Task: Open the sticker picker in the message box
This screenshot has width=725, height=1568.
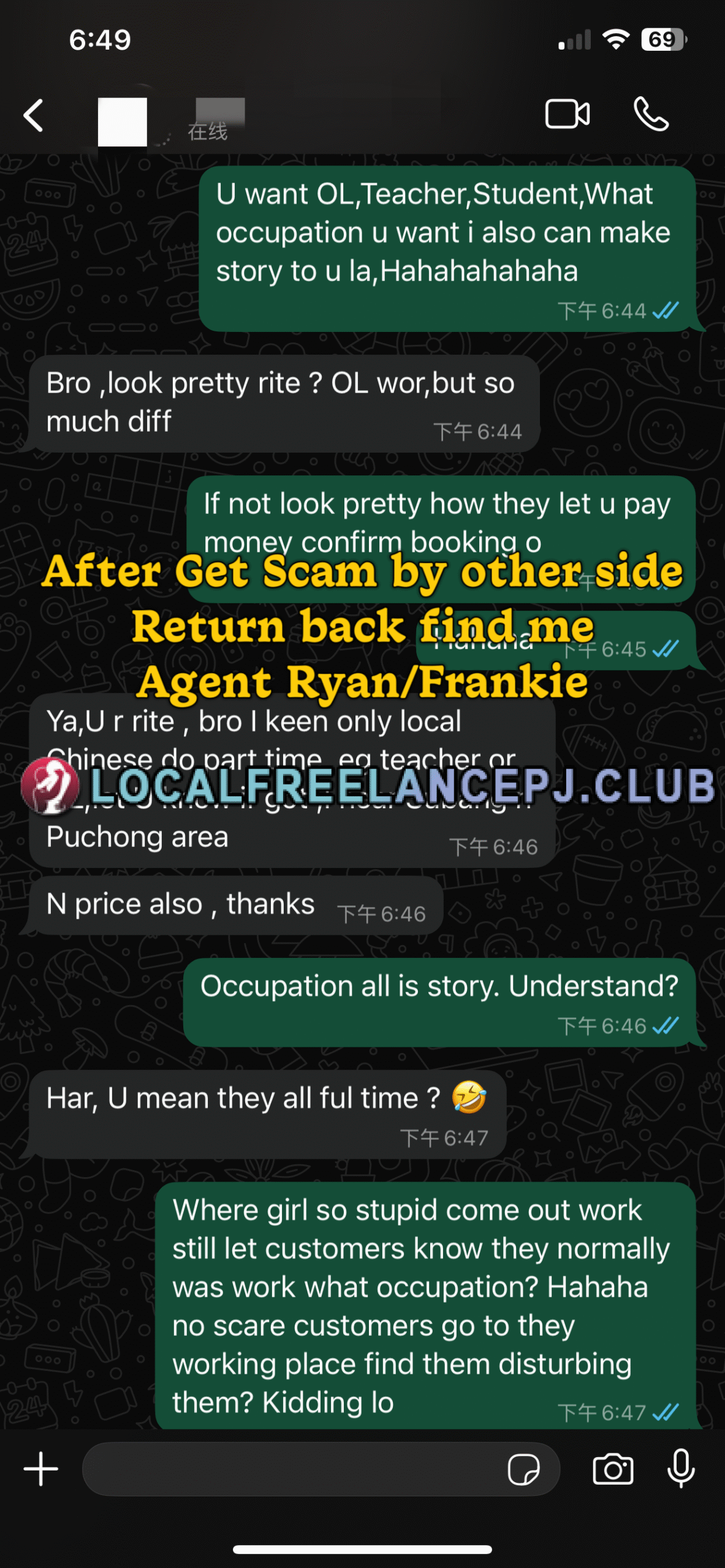Action: point(523,1469)
